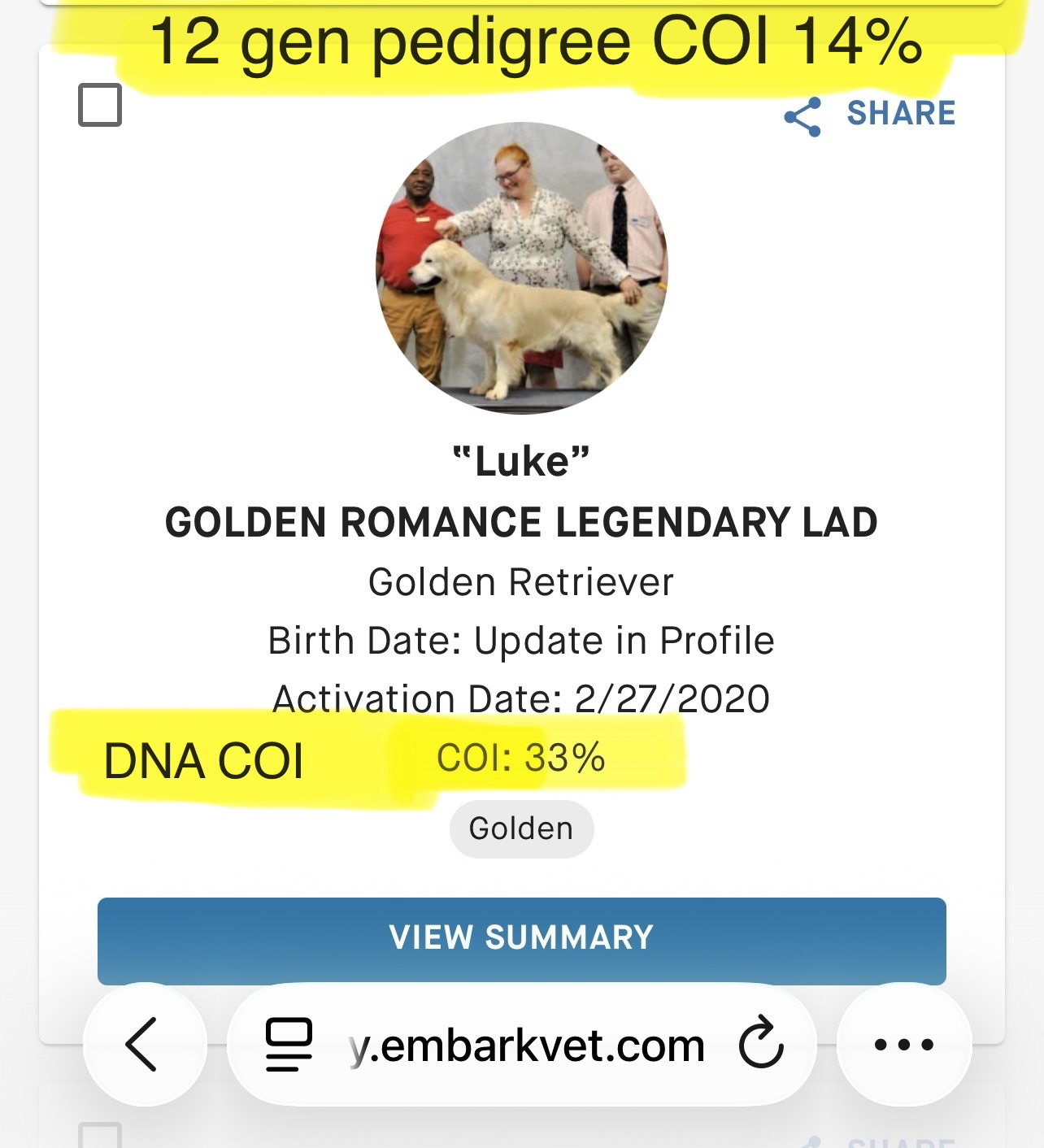
Task: Tap the embarkvet.com address bar
Action: click(527, 1046)
